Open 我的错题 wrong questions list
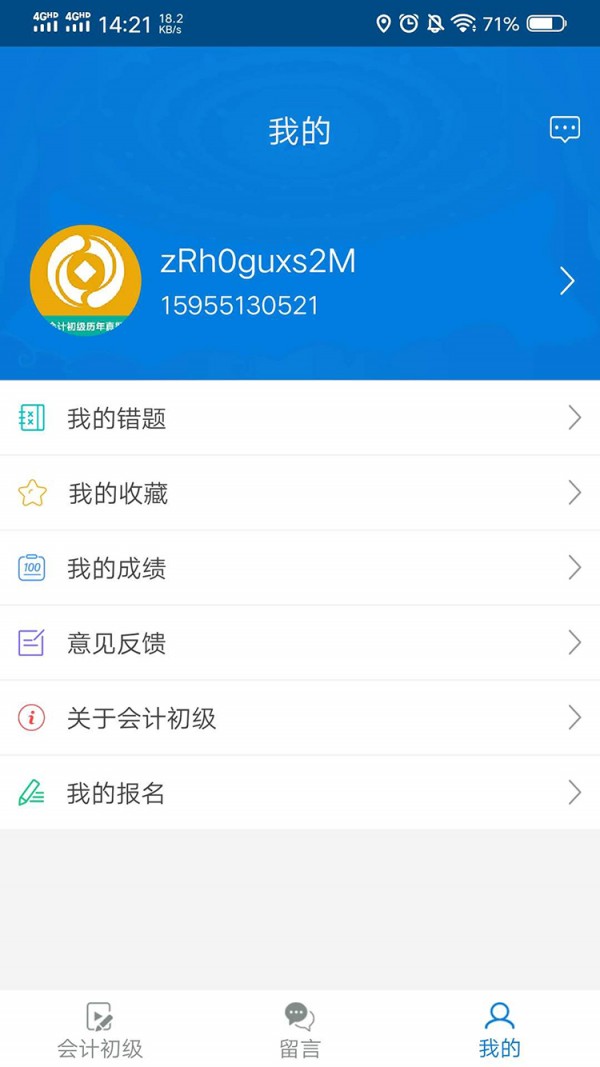 click(x=300, y=418)
